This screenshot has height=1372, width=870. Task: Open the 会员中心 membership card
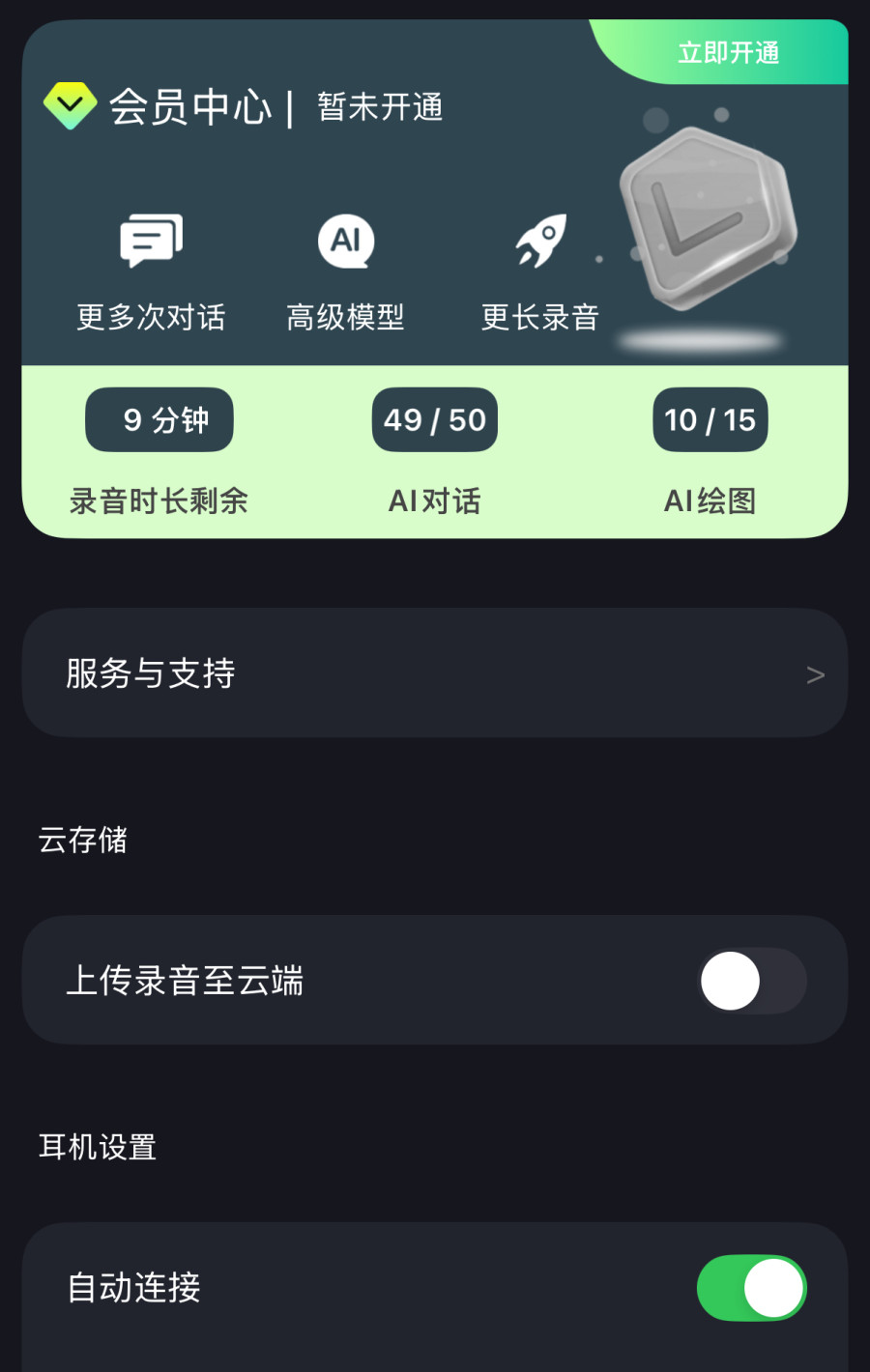point(191,107)
